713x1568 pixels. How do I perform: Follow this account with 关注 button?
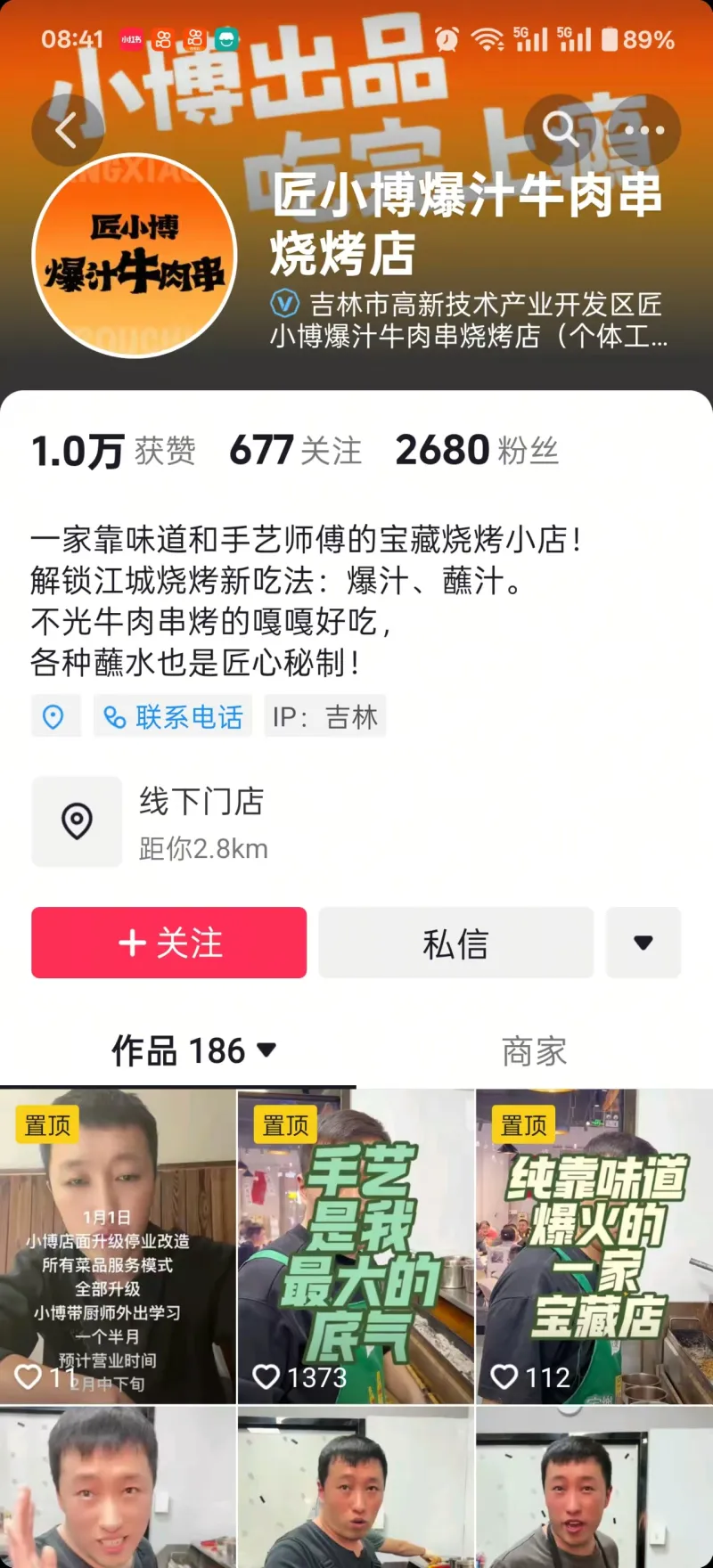169,943
